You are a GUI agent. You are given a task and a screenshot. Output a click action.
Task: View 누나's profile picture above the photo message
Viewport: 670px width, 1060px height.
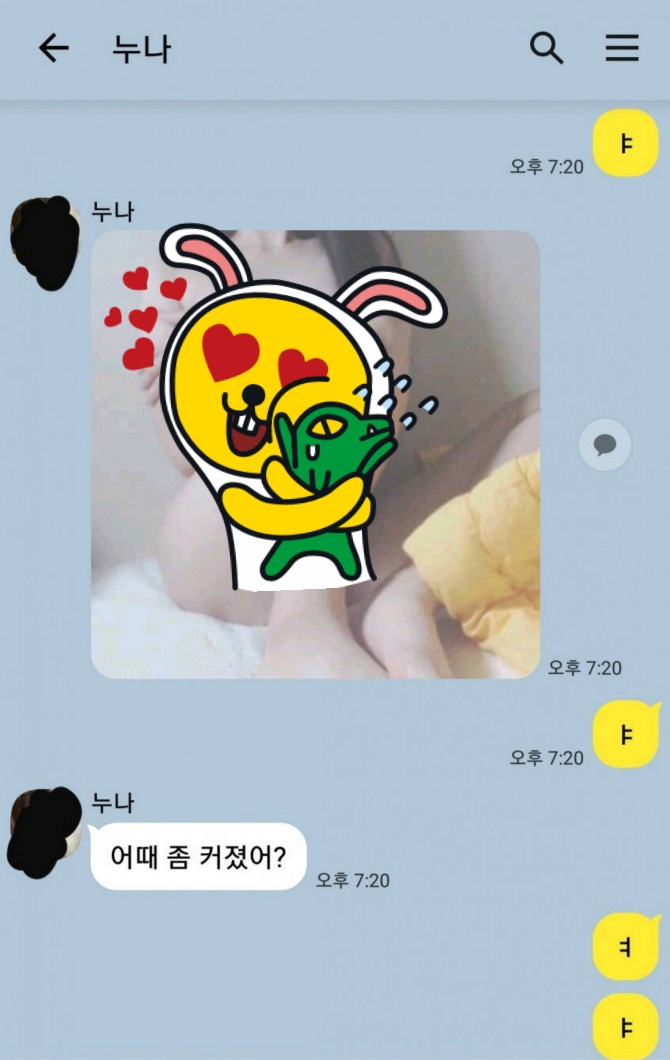[45, 243]
